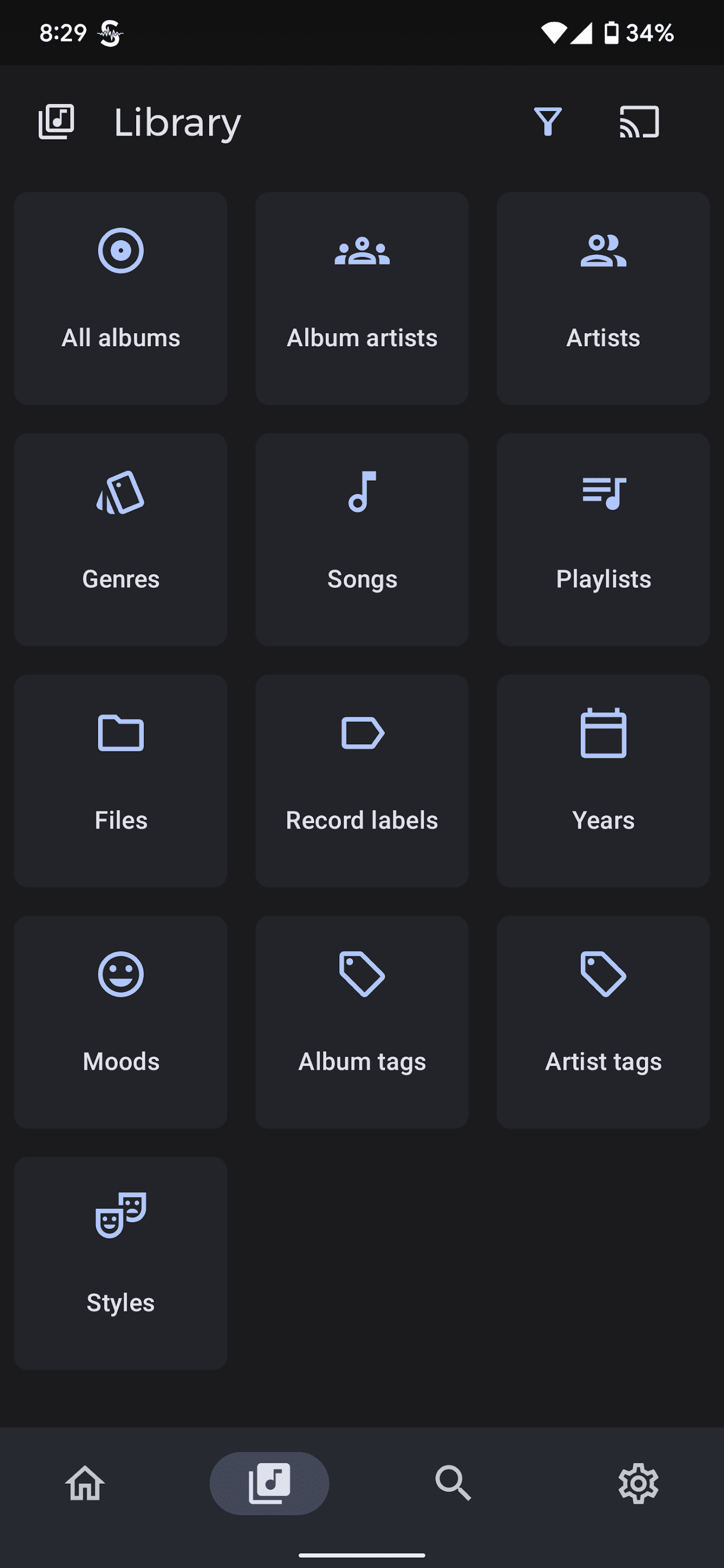Open the Settings gear tab
Viewport: 724px width, 1568px height.
pyautogui.click(x=637, y=1483)
